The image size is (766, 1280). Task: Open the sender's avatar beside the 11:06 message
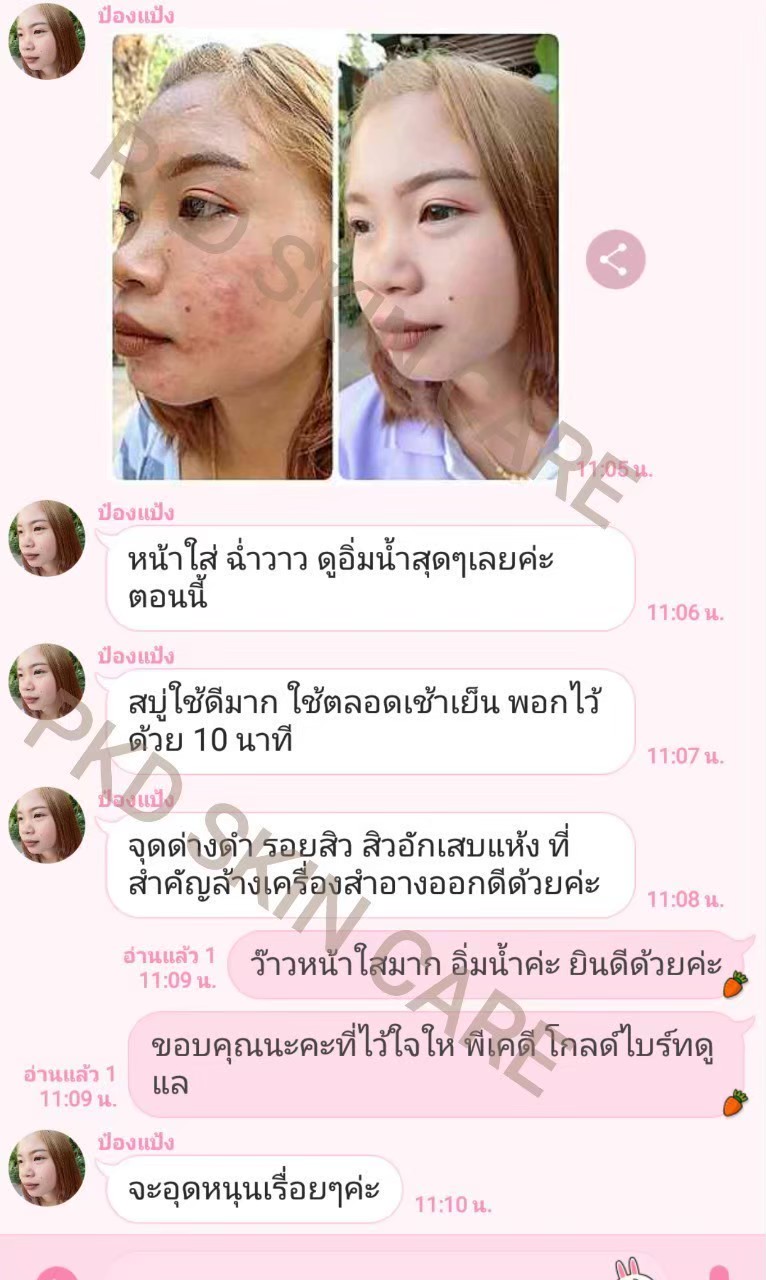[47, 538]
